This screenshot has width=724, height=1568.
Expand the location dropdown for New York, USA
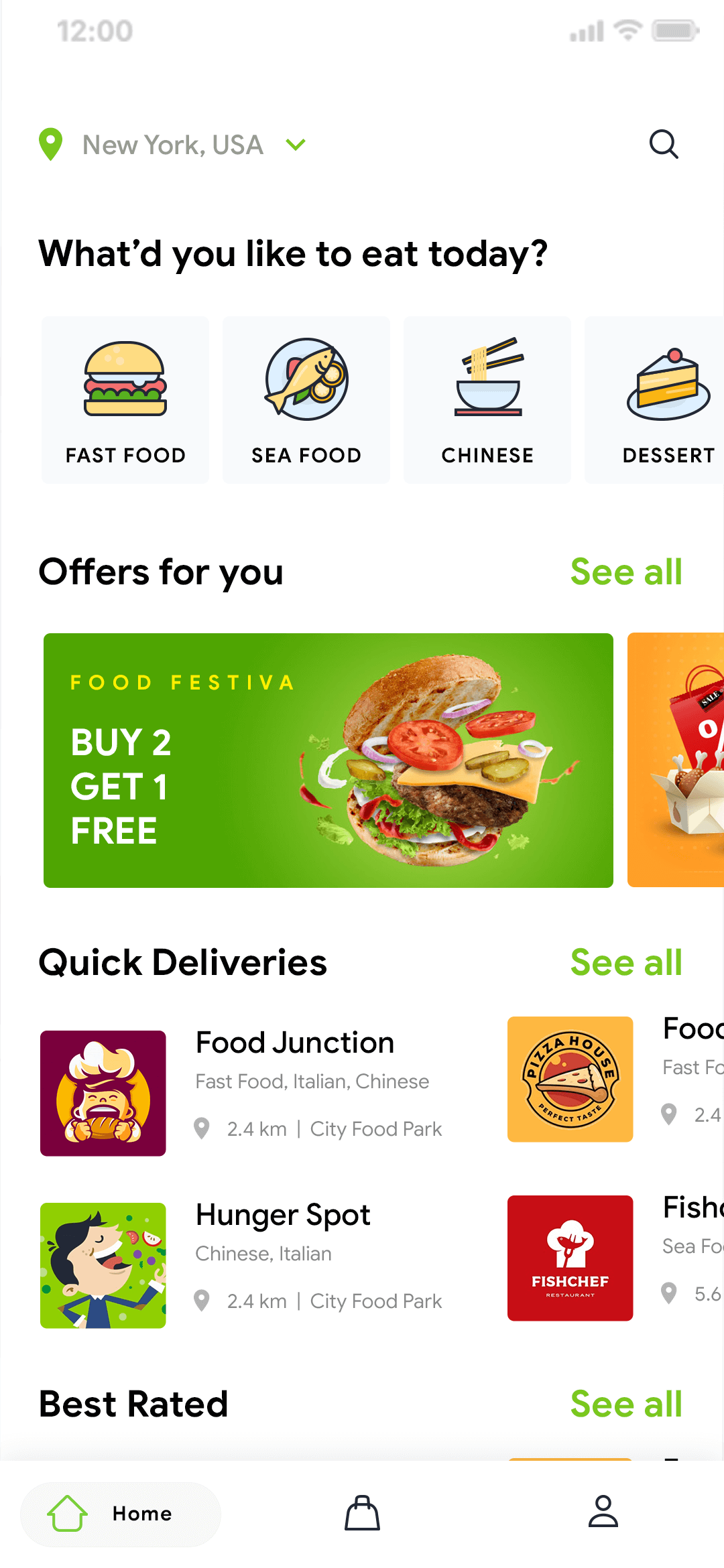coord(296,145)
